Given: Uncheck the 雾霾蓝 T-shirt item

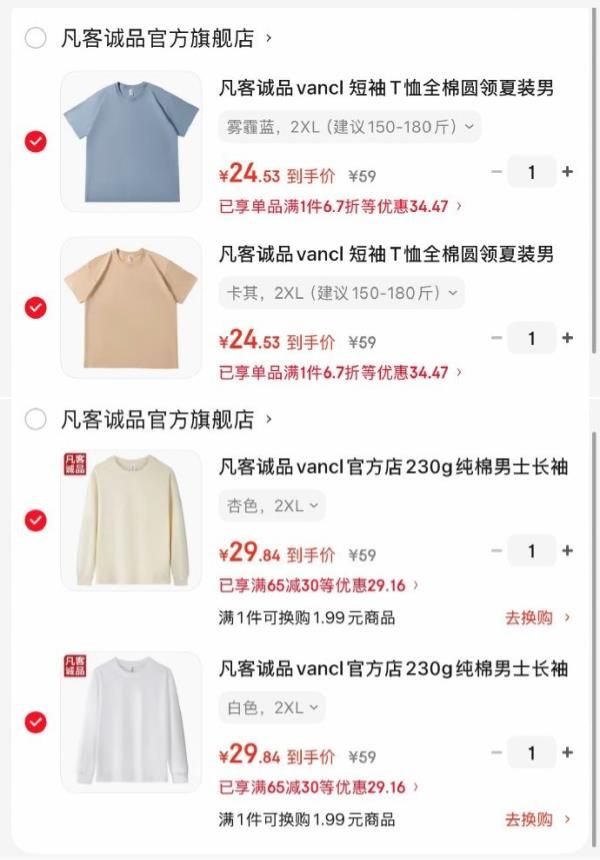Looking at the screenshot, I should tap(35, 142).
